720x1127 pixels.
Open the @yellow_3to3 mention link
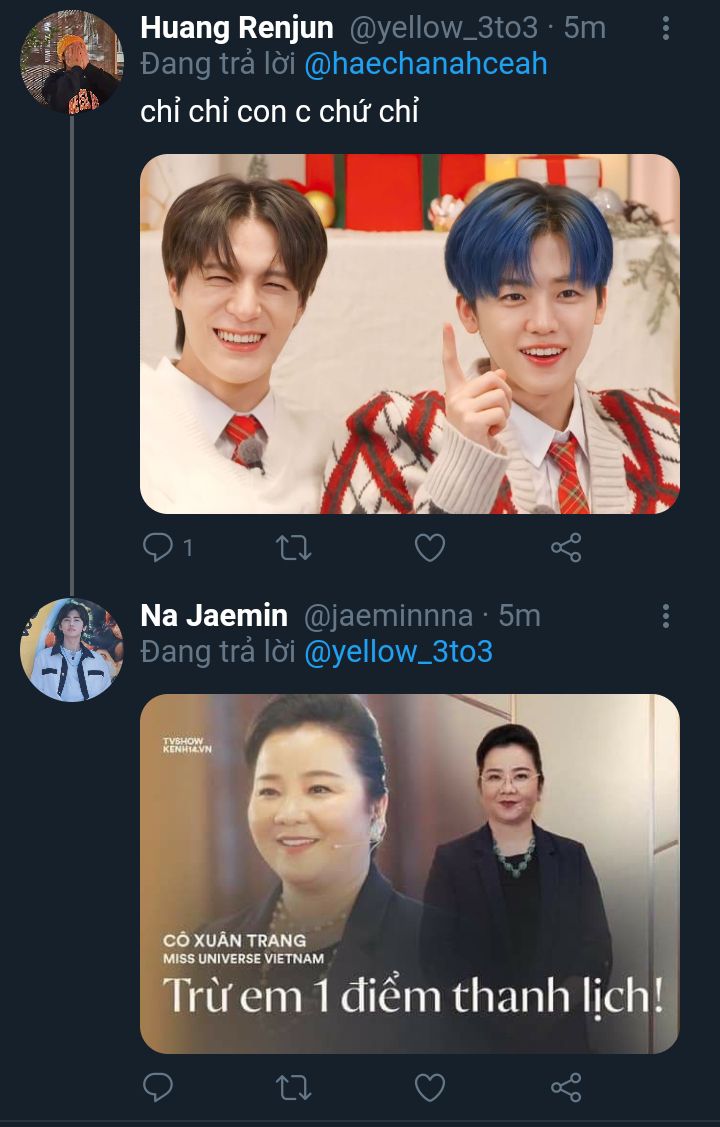tap(398, 652)
